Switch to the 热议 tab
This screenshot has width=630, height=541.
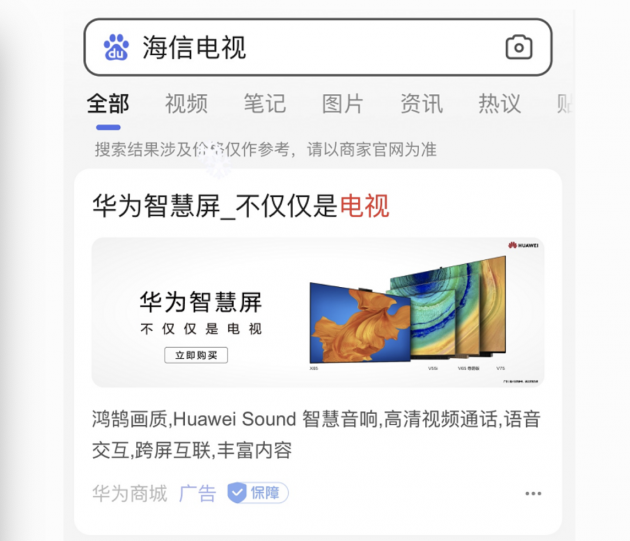(499, 103)
